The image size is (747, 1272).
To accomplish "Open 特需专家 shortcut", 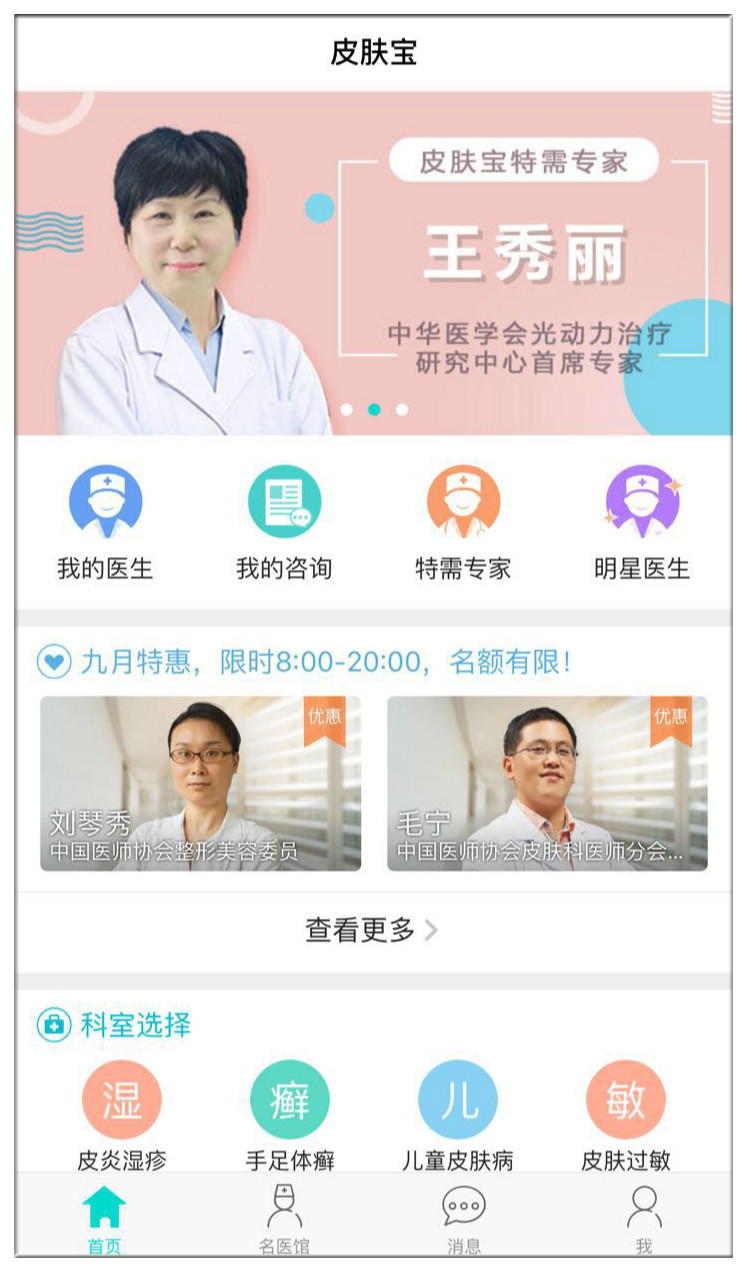I will pyautogui.click(x=463, y=523).
